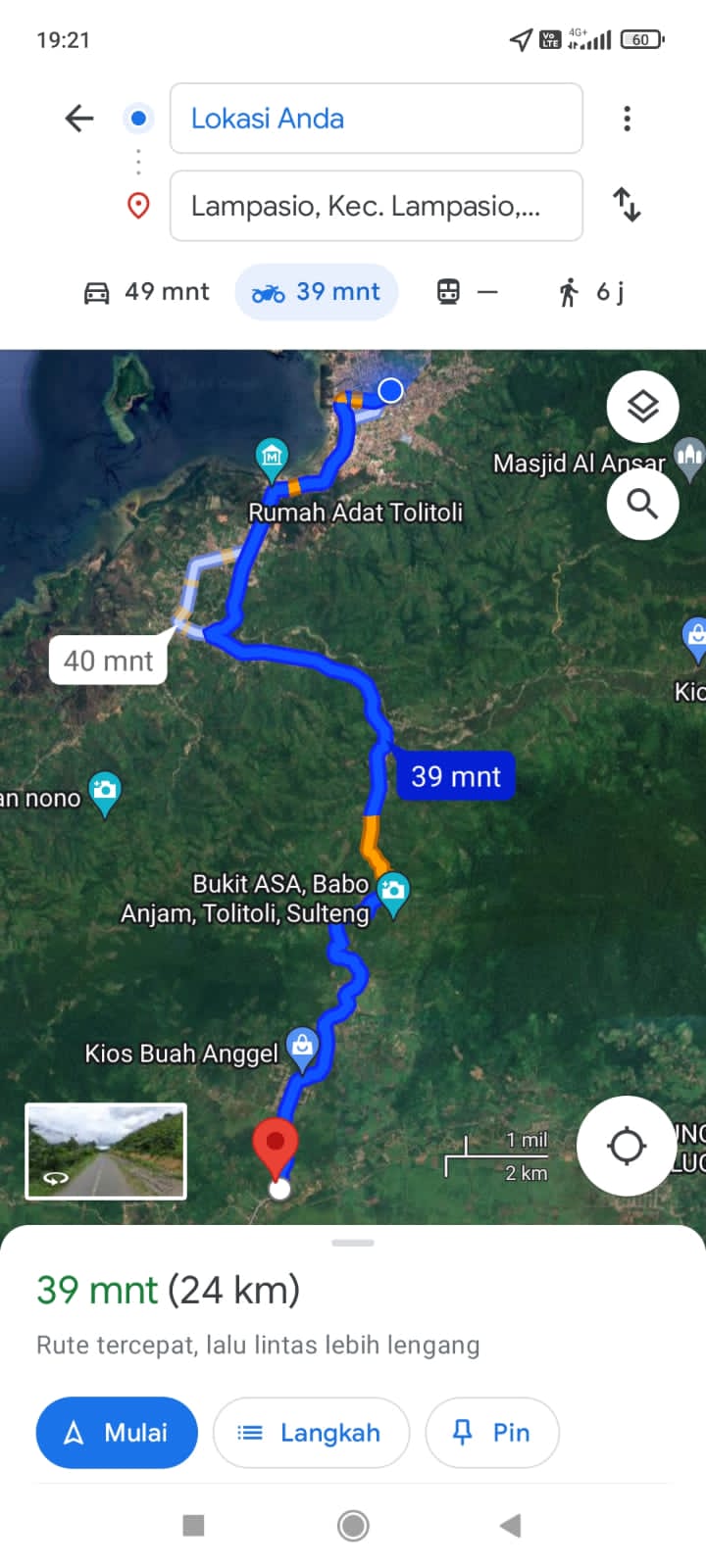Open Rumah Adat Tolitoli map marker
This screenshot has width=706, height=1568.
coord(273,458)
